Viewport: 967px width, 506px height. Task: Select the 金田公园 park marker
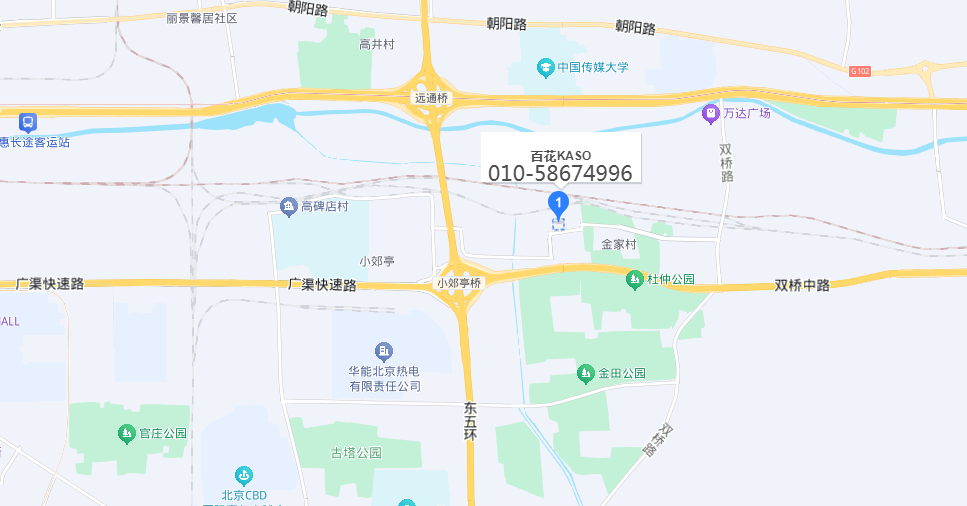click(x=586, y=374)
